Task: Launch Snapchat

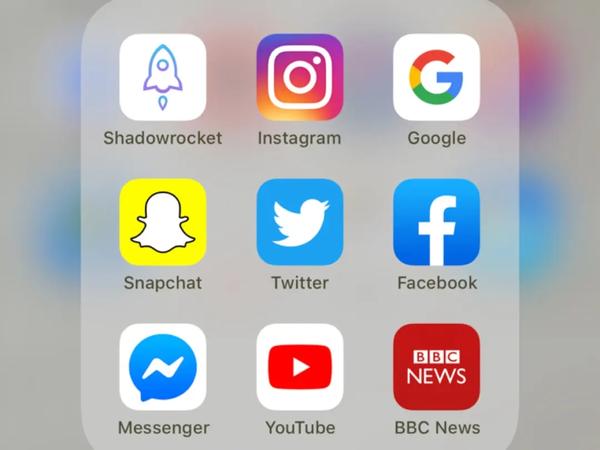Action: [163, 222]
